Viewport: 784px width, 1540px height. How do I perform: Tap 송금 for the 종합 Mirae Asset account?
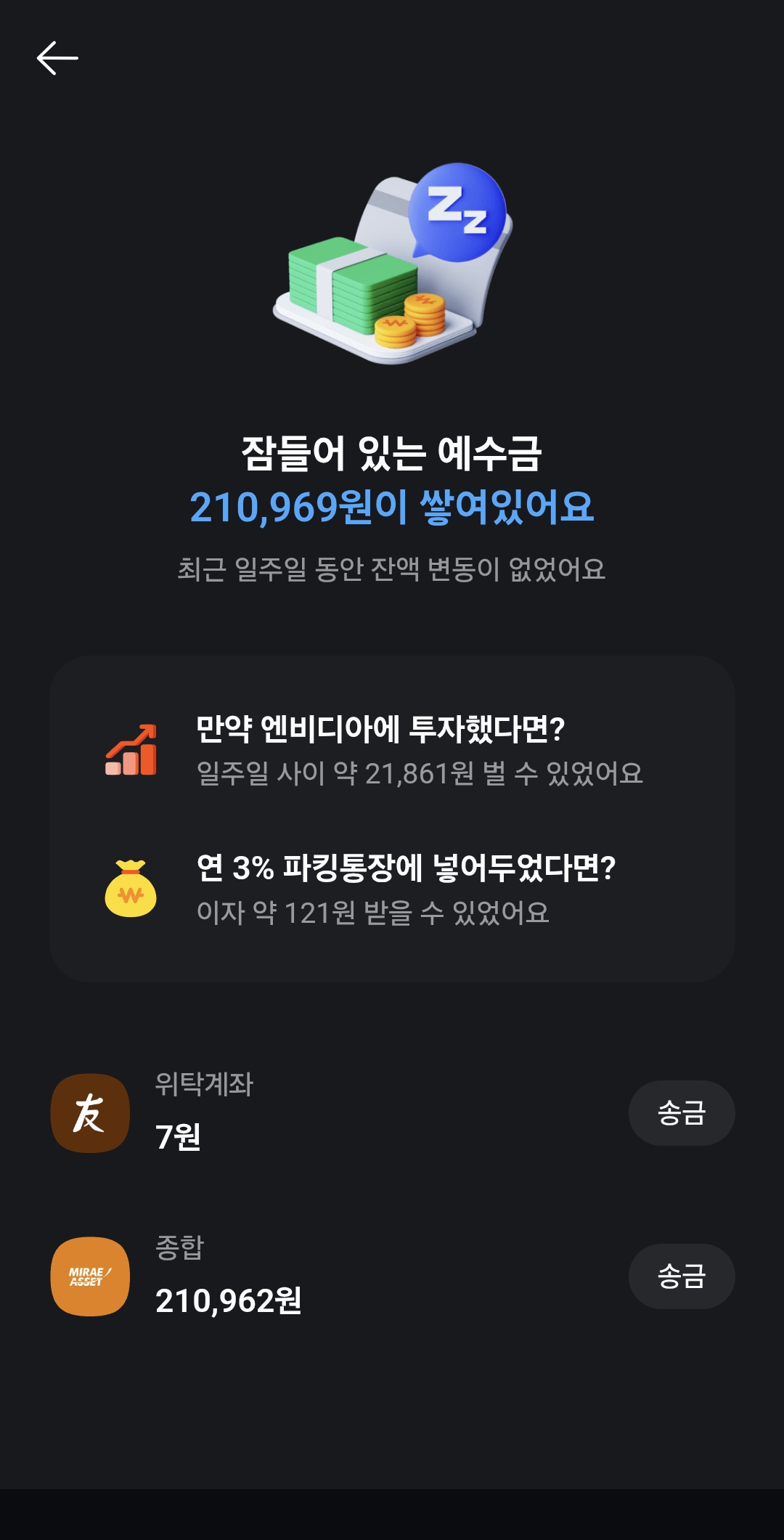coord(681,1276)
